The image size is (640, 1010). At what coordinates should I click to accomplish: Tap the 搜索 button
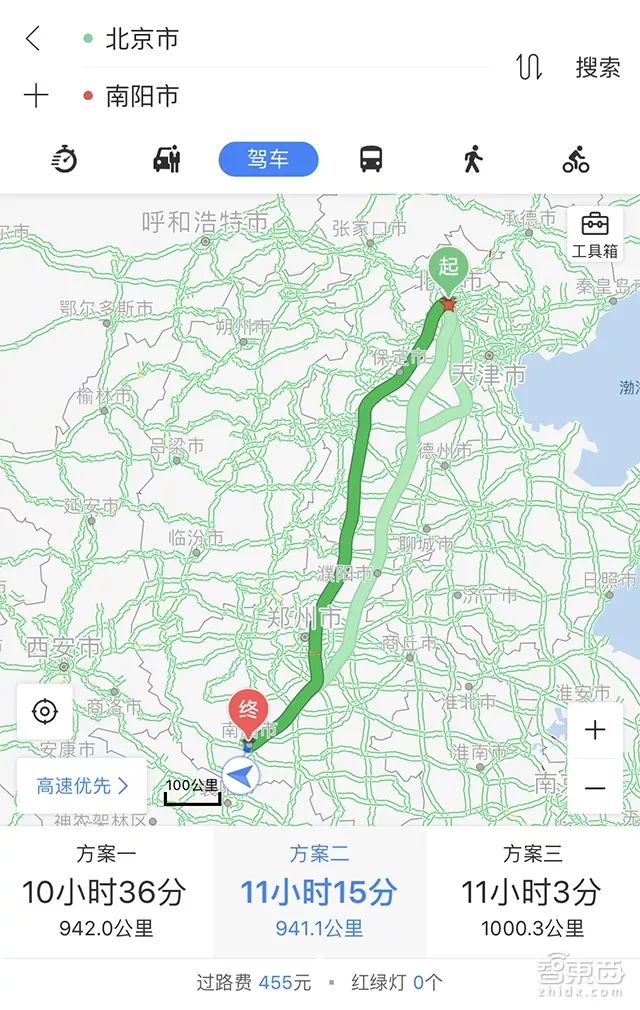(598, 67)
